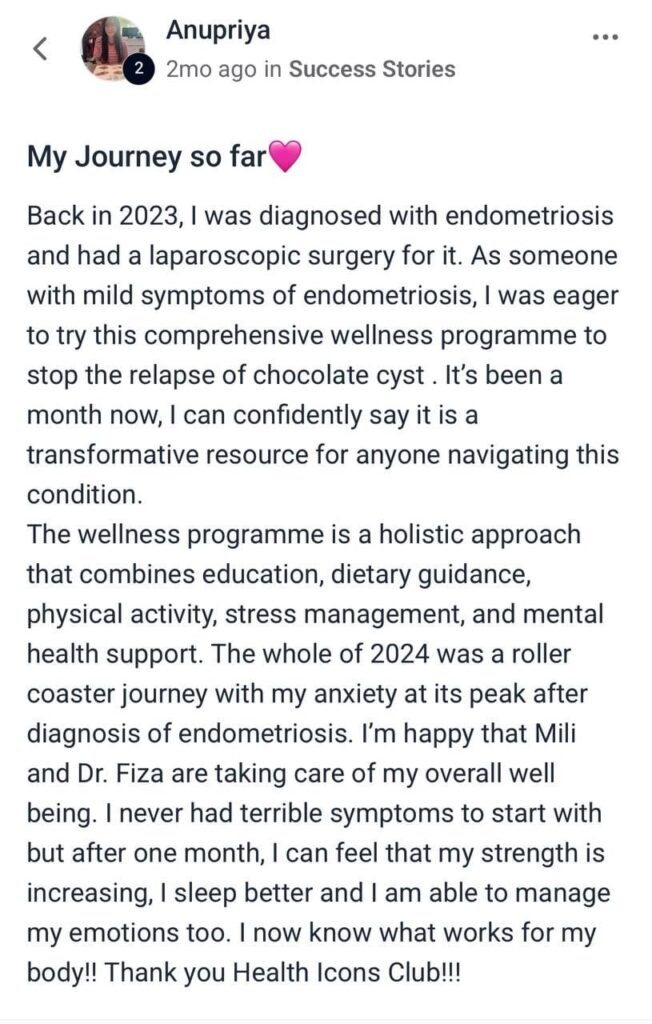The height and width of the screenshot is (1024, 652).
Task: Open the Success Stories category
Action: click(372, 69)
